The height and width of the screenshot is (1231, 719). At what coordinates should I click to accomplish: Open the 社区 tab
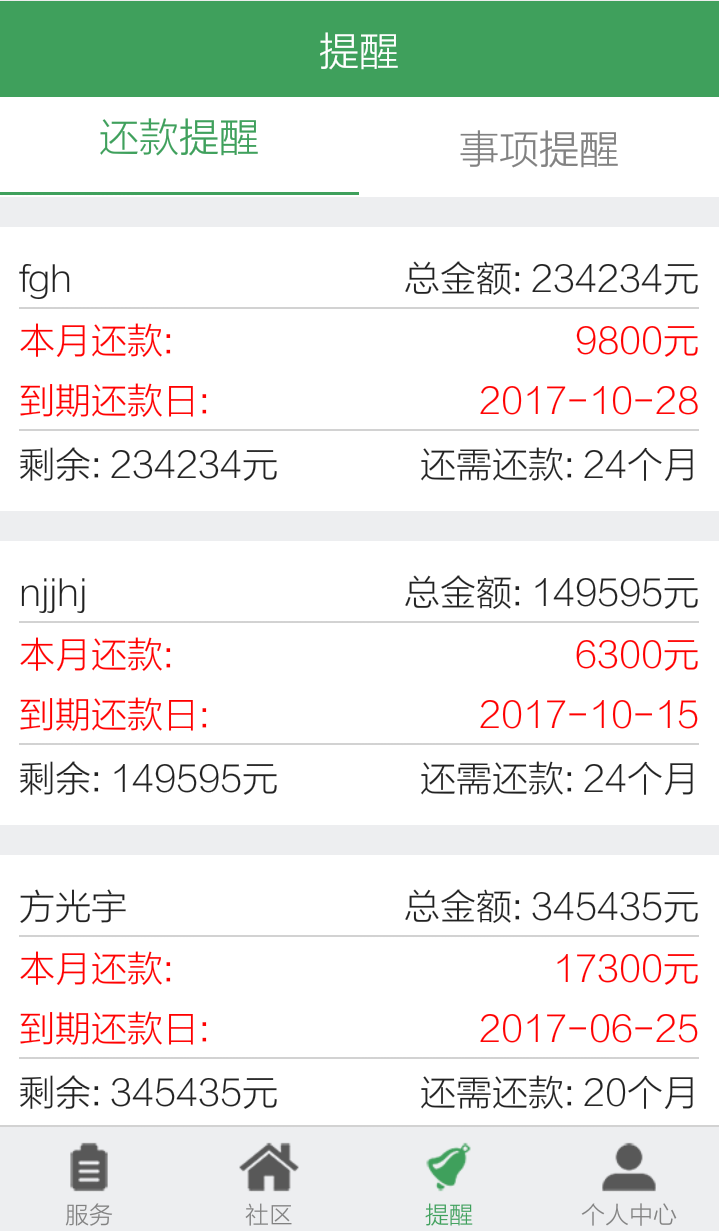(x=269, y=1183)
